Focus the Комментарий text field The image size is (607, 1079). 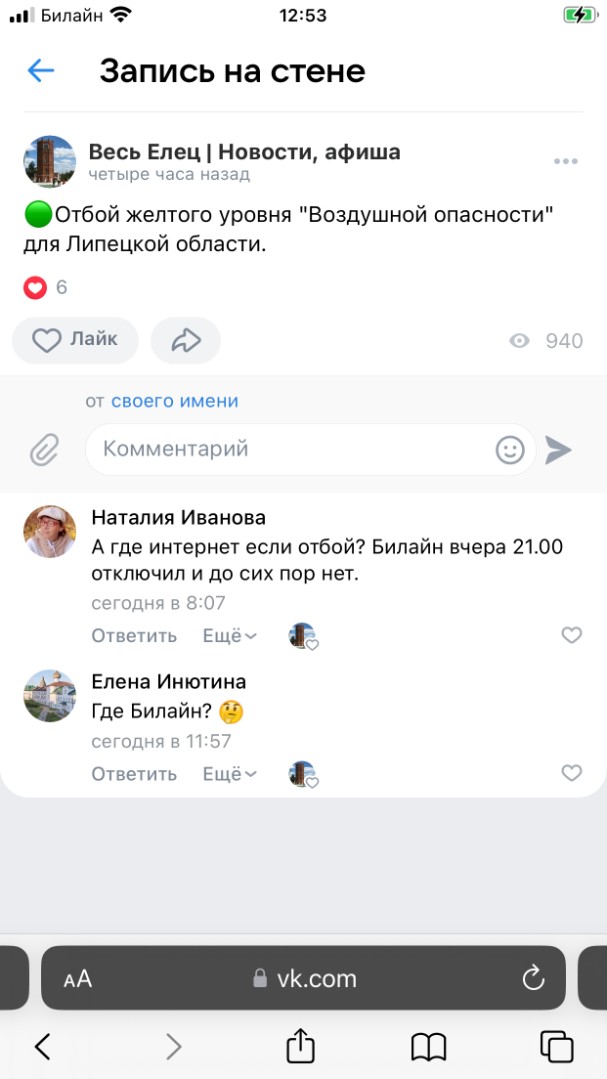(x=290, y=449)
